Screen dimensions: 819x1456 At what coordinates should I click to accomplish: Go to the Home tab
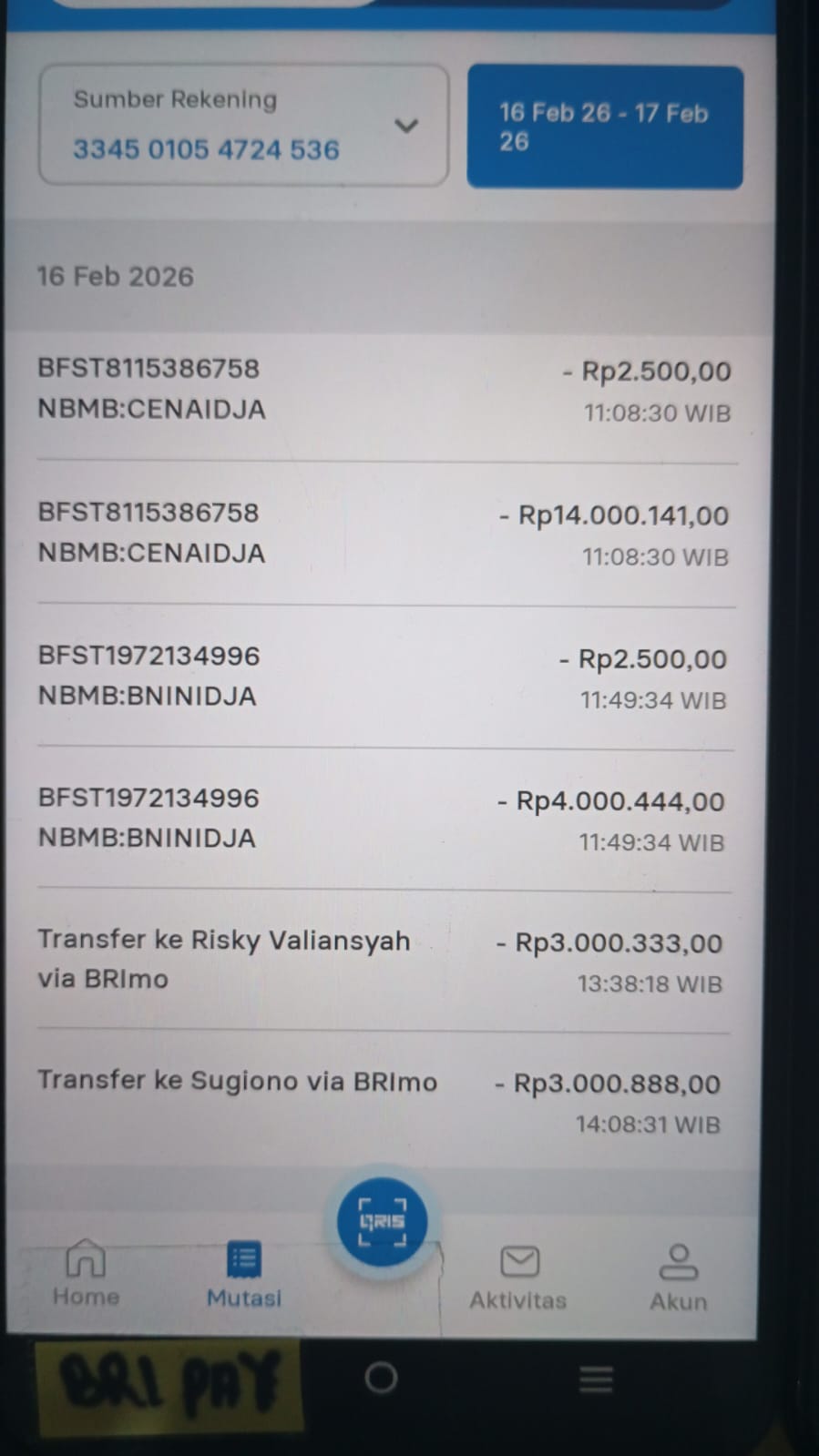click(x=86, y=1273)
